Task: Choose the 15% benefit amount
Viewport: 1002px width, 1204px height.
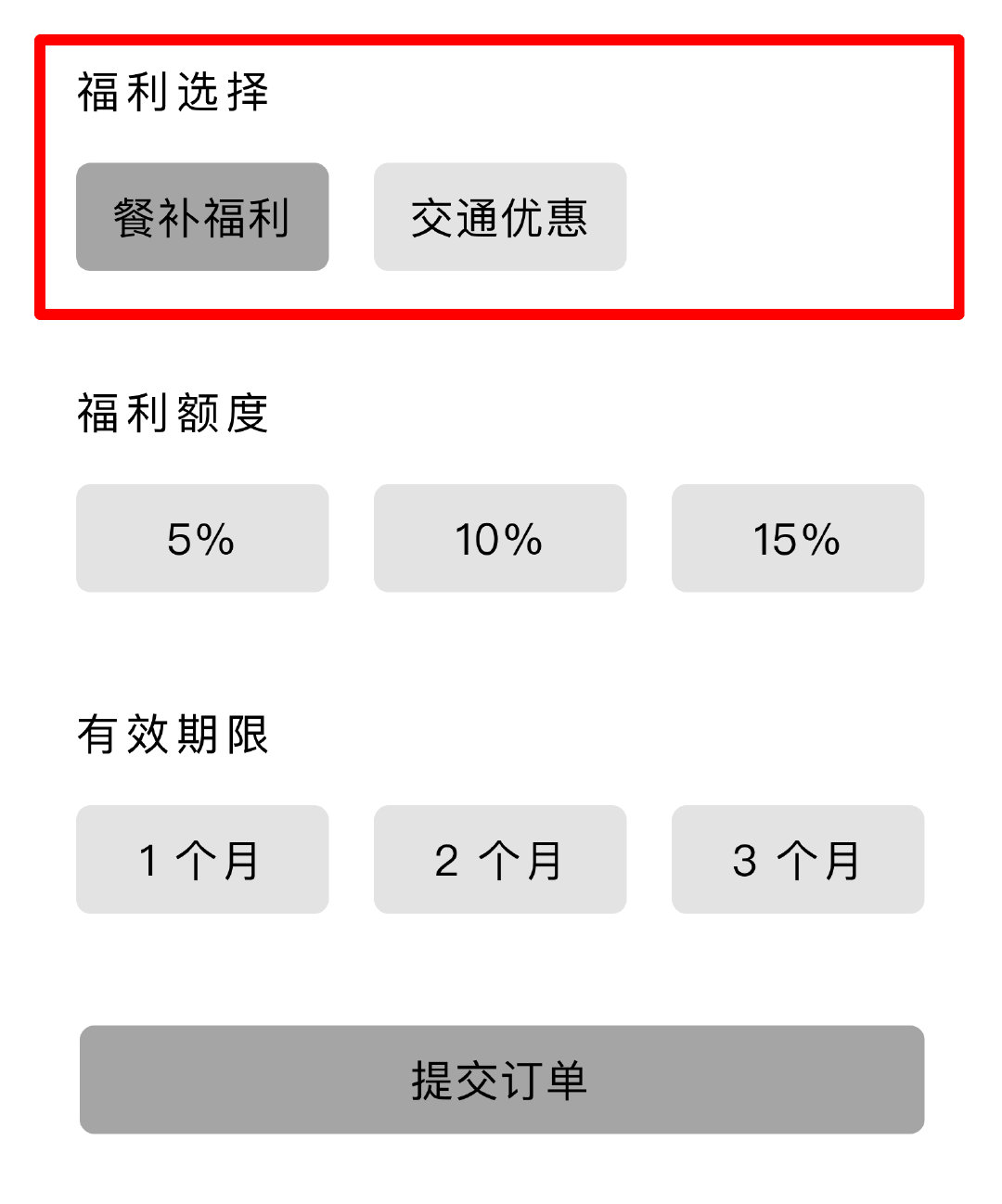Action: (798, 538)
